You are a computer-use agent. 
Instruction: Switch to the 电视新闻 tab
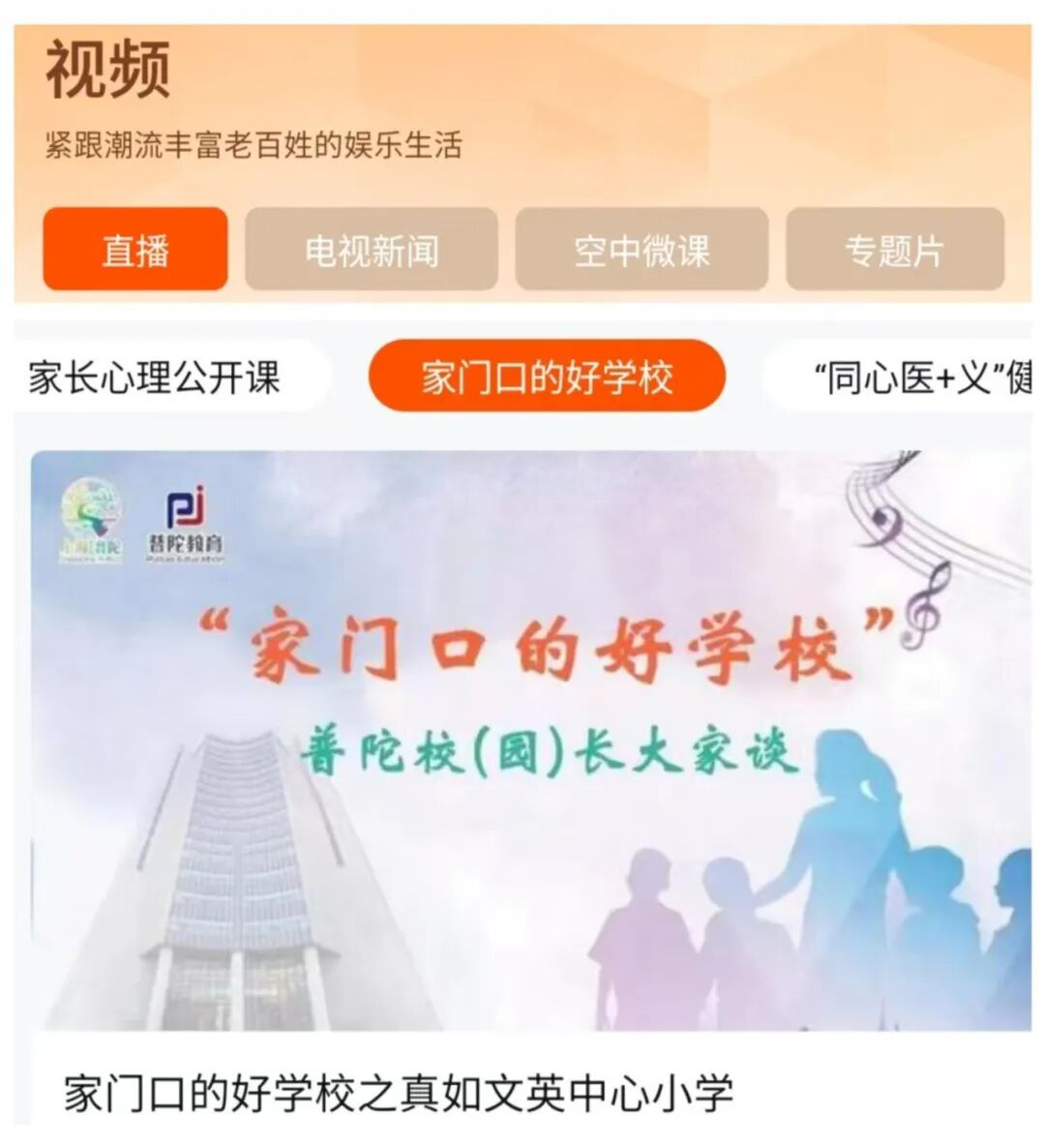[x=372, y=249]
